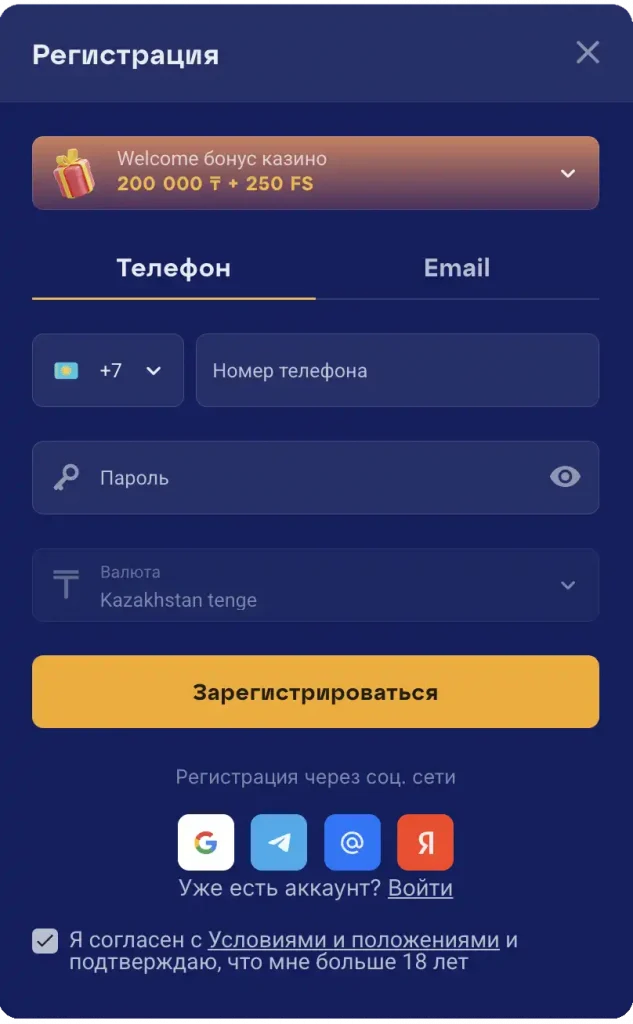Screen dimensions: 633x1024
Task: Uncheck the terms agreement checkbox
Action: [x=45, y=941]
